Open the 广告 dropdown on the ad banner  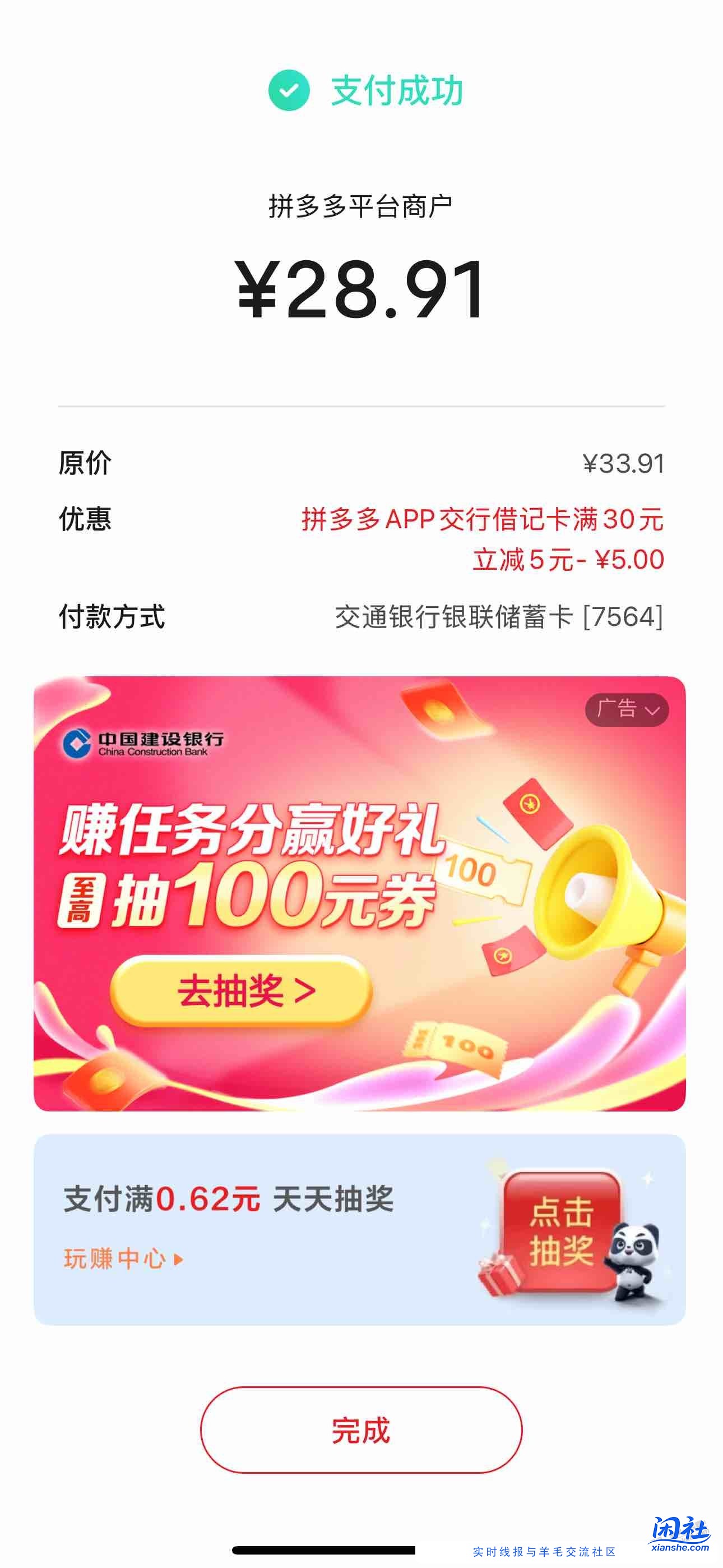(625, 712)
